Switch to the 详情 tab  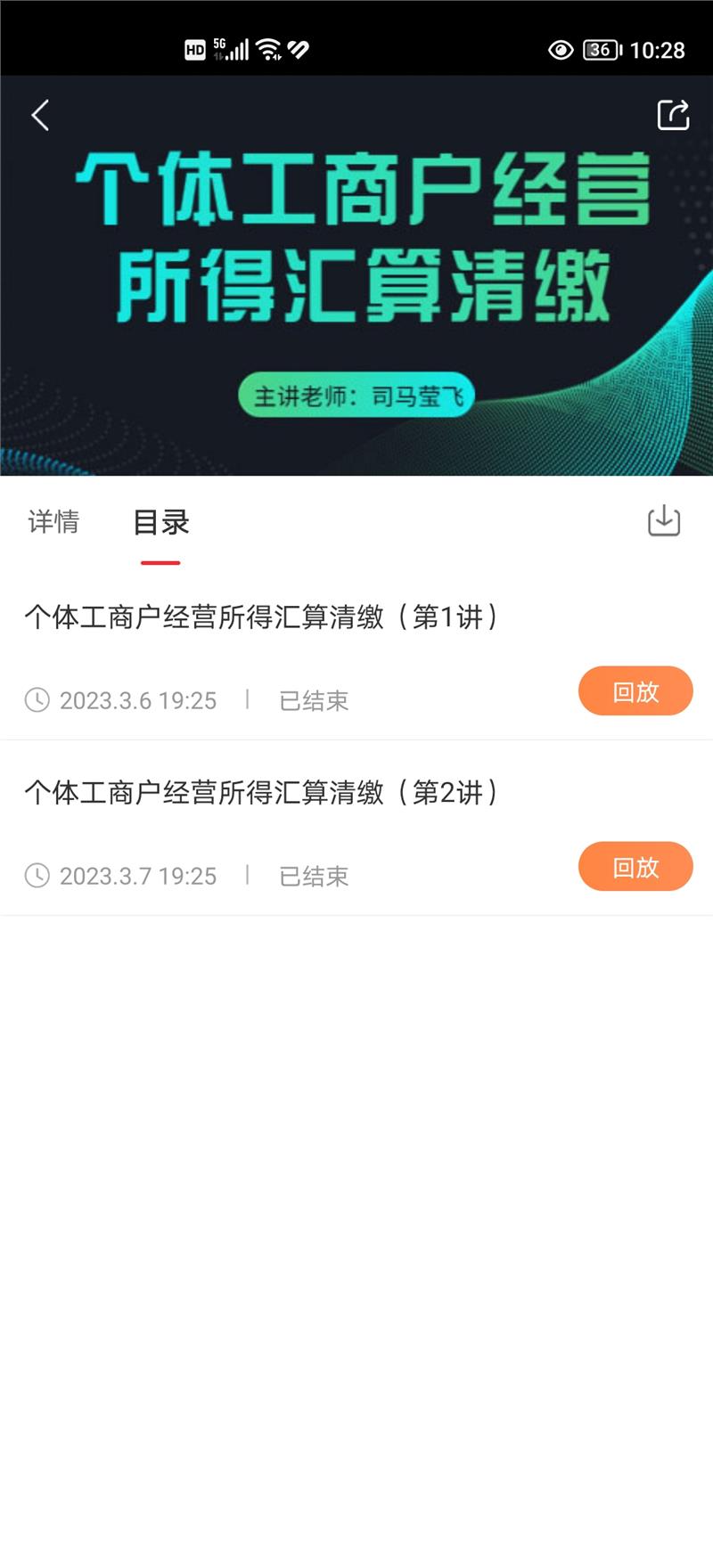tap(53, 522)
